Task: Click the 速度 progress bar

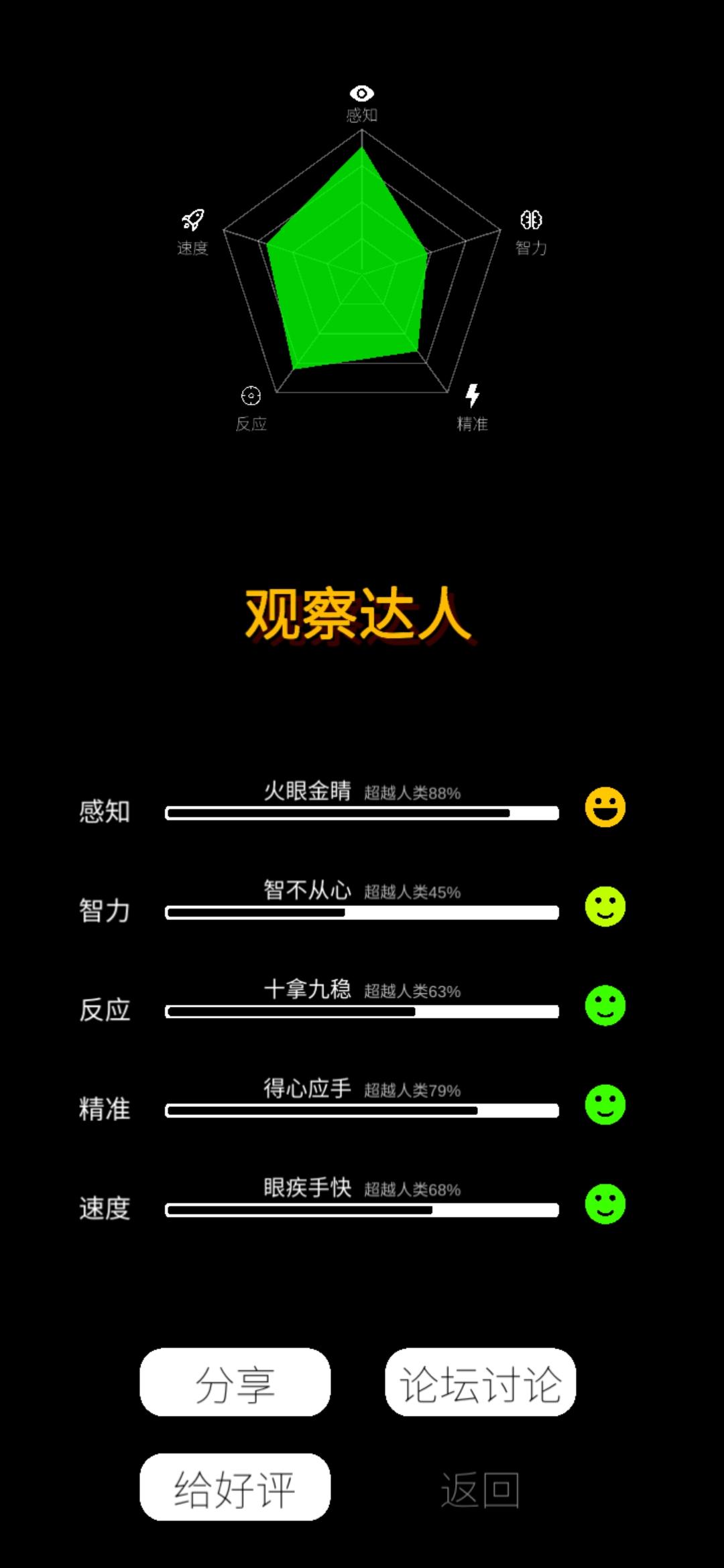Action: [362, 1210]
